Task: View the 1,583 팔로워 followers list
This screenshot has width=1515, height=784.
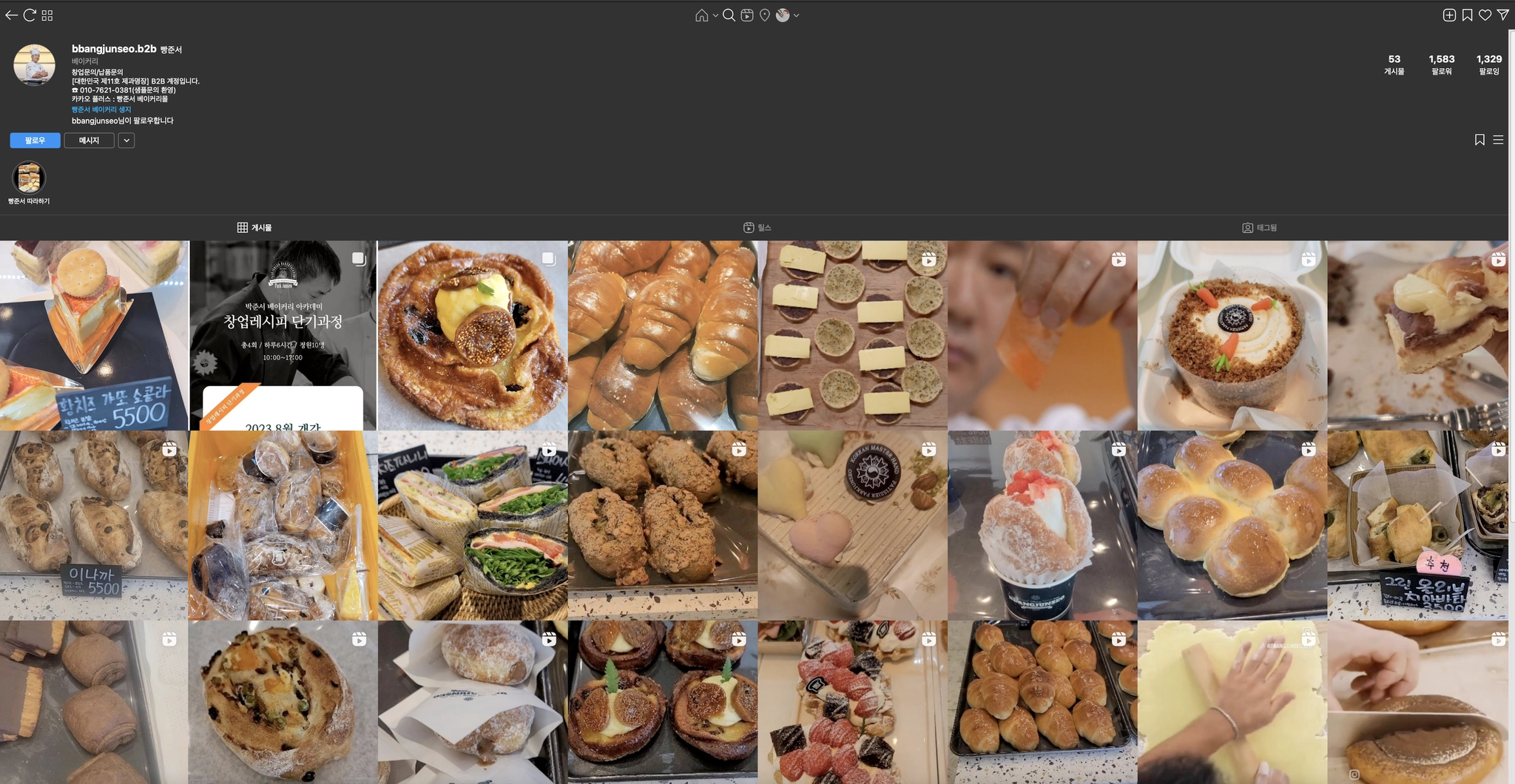Action: 1441,64
